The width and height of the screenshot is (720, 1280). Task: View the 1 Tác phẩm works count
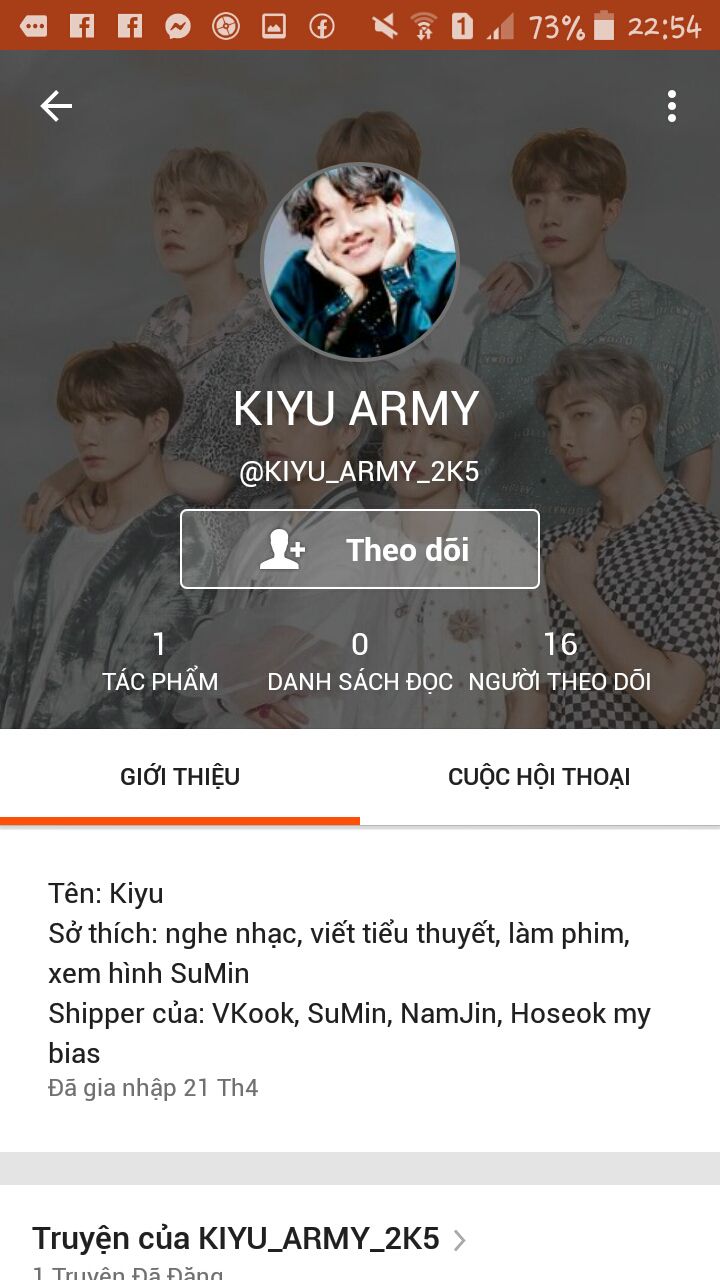160,662
